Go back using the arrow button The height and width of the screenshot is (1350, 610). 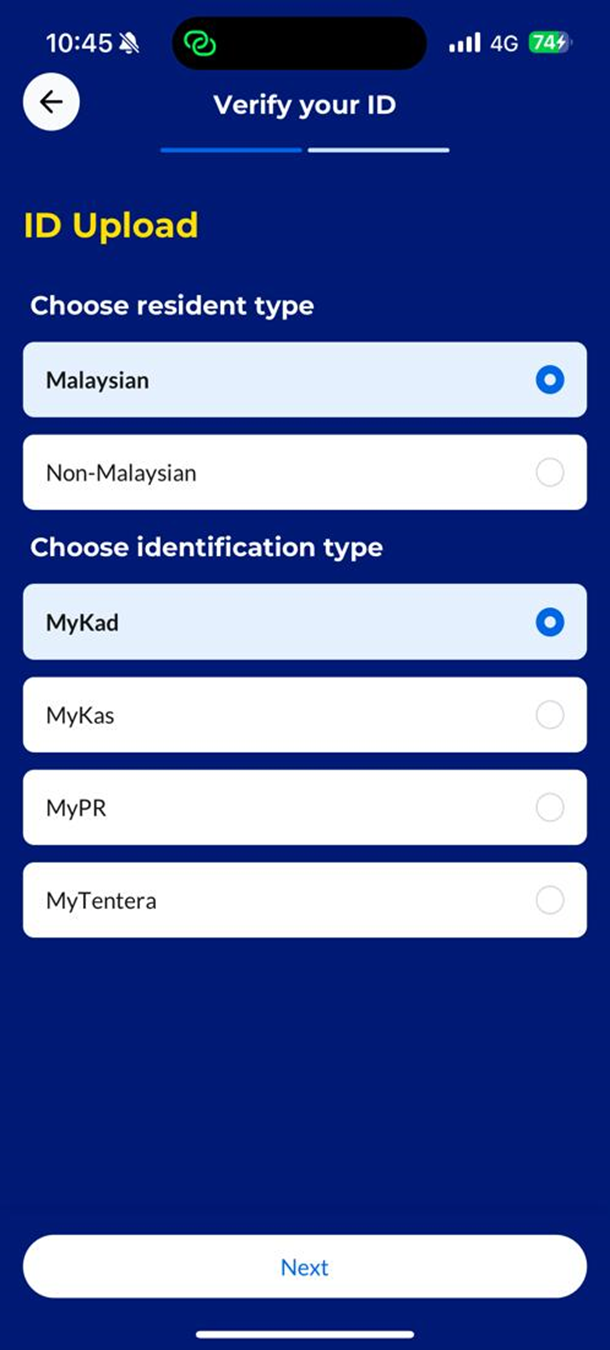coord(51,102)
